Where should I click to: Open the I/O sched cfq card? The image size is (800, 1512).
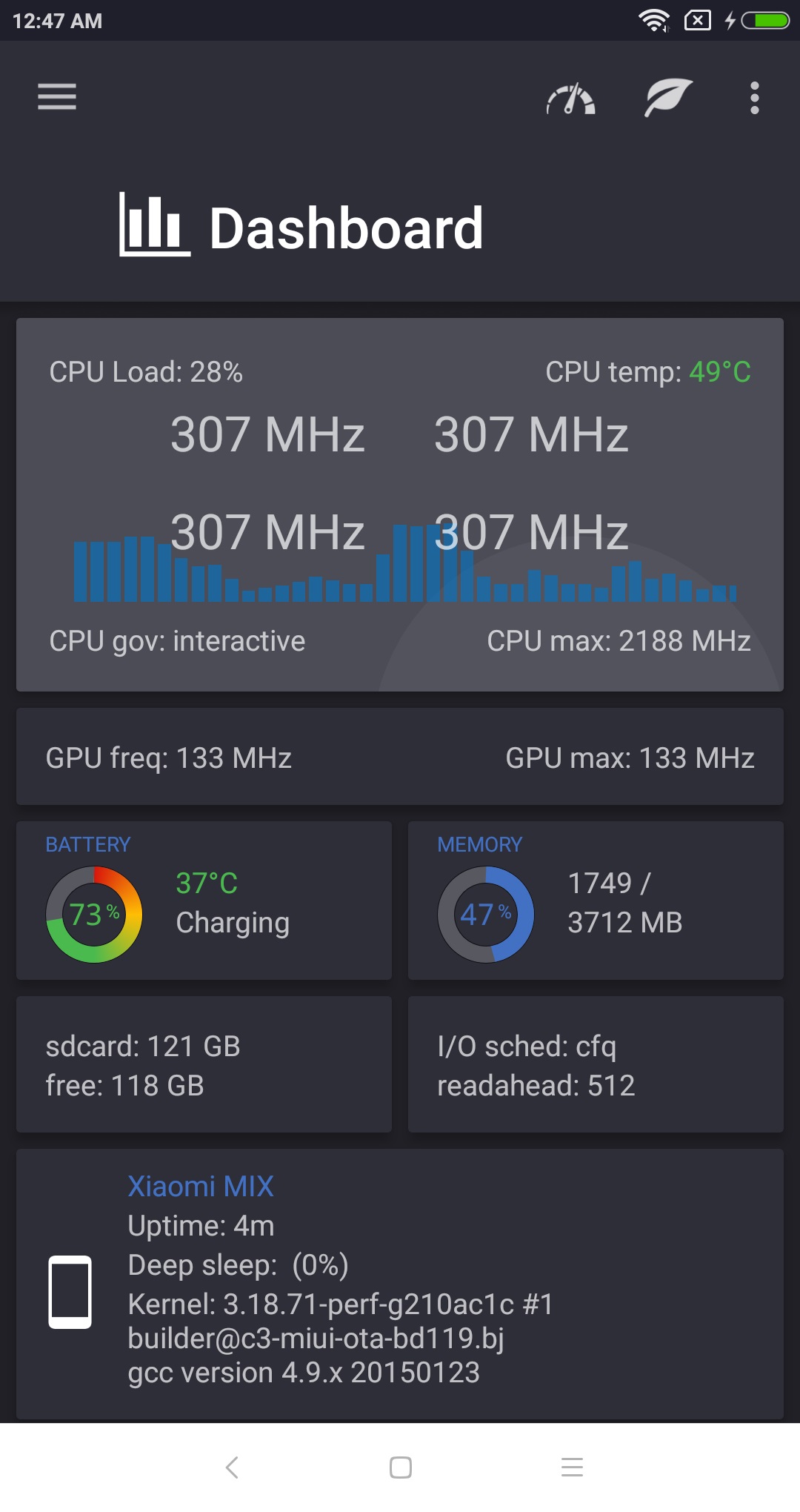click(596, 1064)
